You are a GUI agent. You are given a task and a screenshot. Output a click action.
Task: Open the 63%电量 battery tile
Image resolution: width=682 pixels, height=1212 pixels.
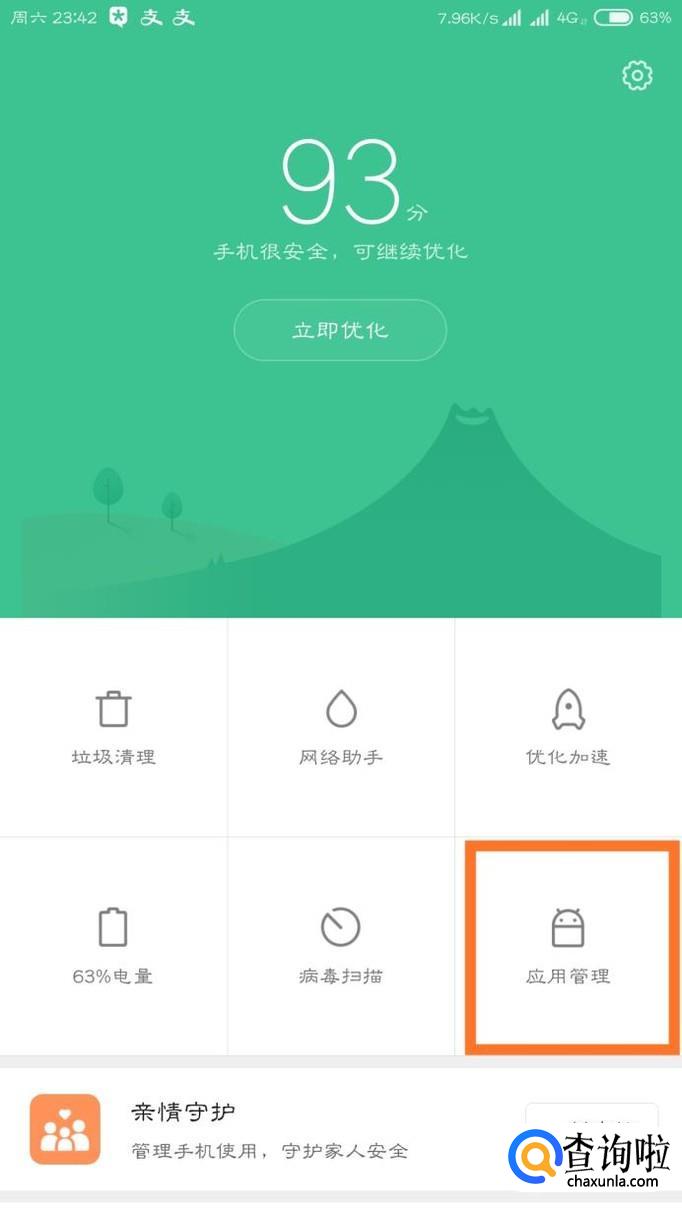(113, 945)
